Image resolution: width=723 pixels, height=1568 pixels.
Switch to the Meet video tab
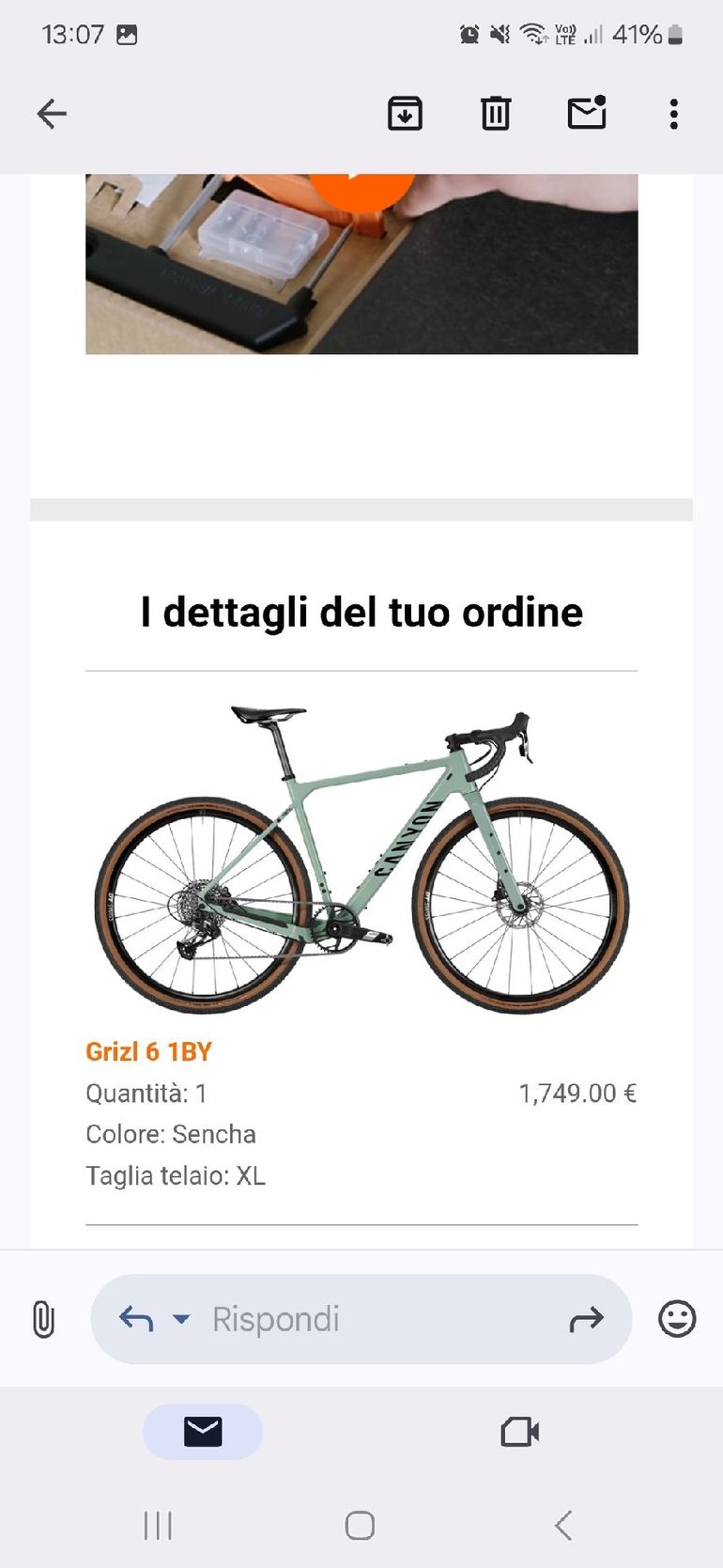pyautogui.click(x=519, y=1432)
